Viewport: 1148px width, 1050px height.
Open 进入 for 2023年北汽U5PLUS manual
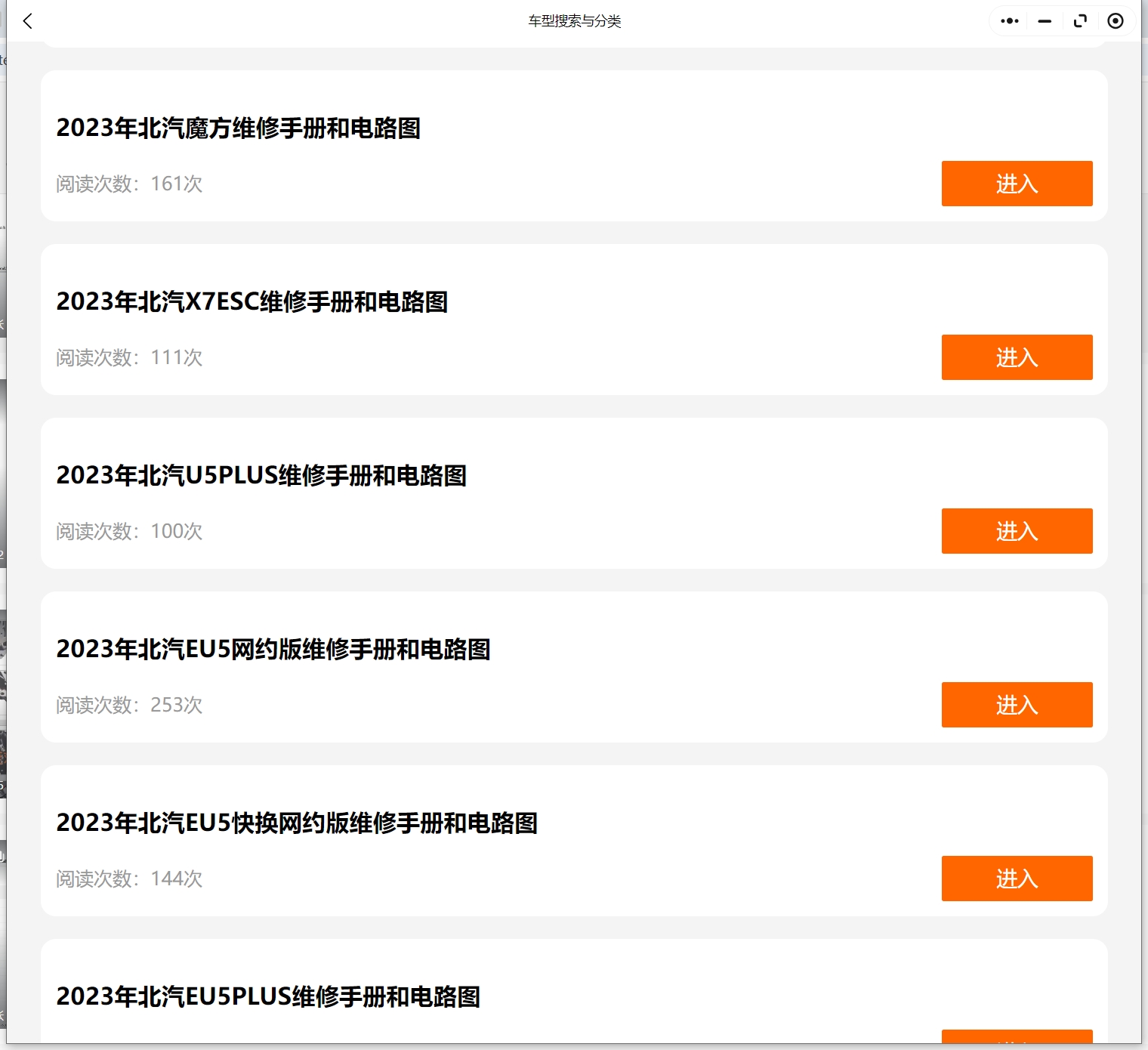tap(1017, 531)
